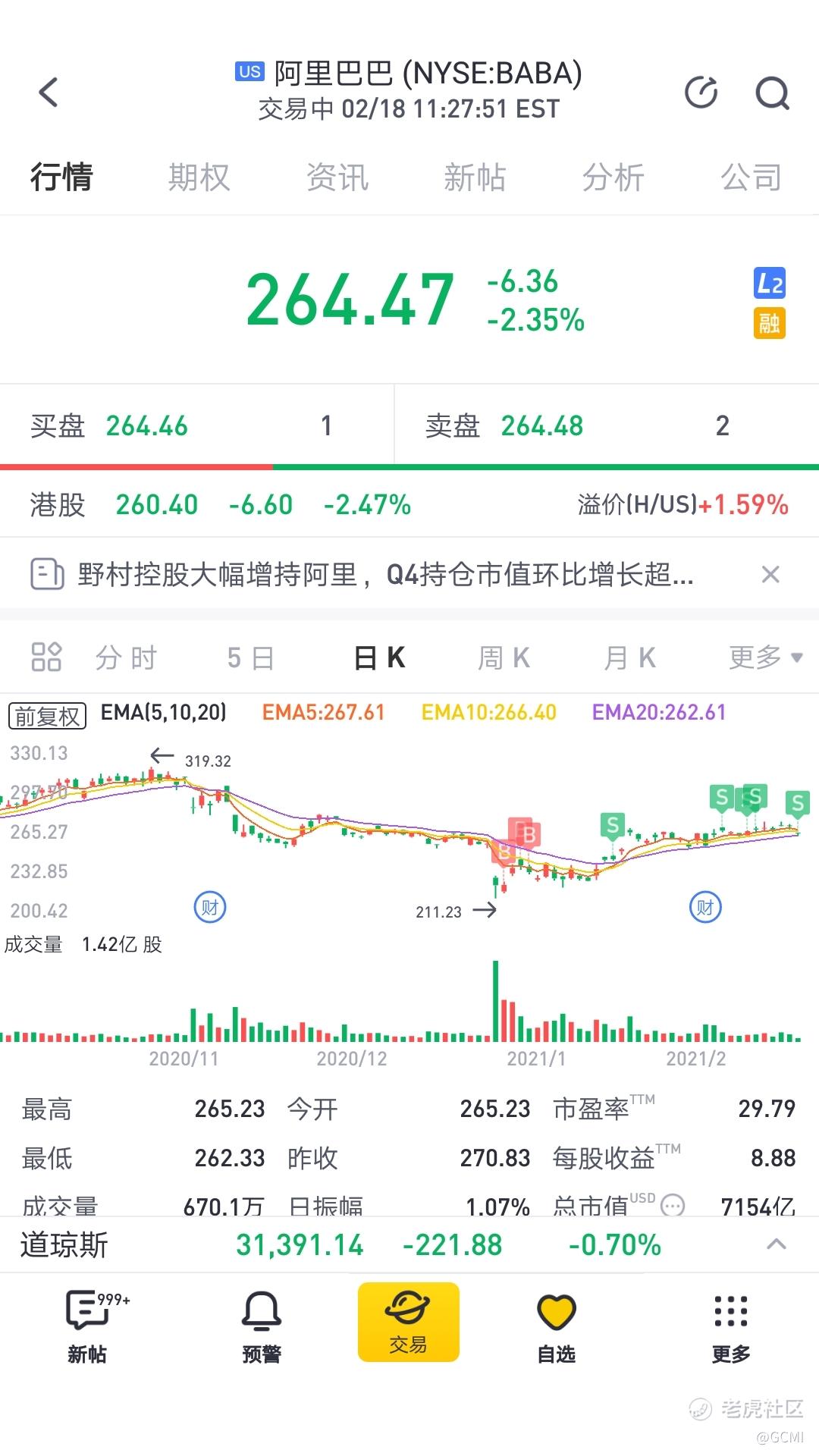The image size is (819, 1456).
Task: Go back with the top-left arrow
Action: click(x=49, y=93)
